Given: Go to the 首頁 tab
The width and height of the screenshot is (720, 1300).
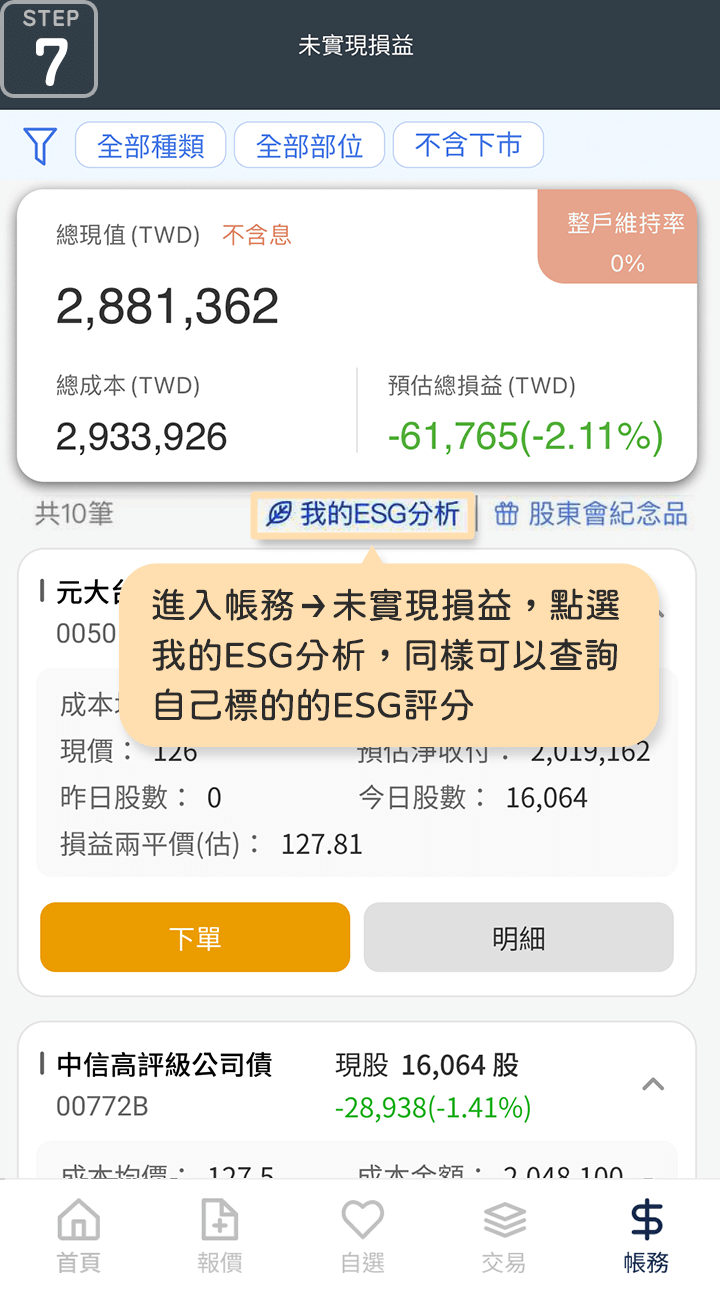Looking at the screenshot, I should point(78,1238).
